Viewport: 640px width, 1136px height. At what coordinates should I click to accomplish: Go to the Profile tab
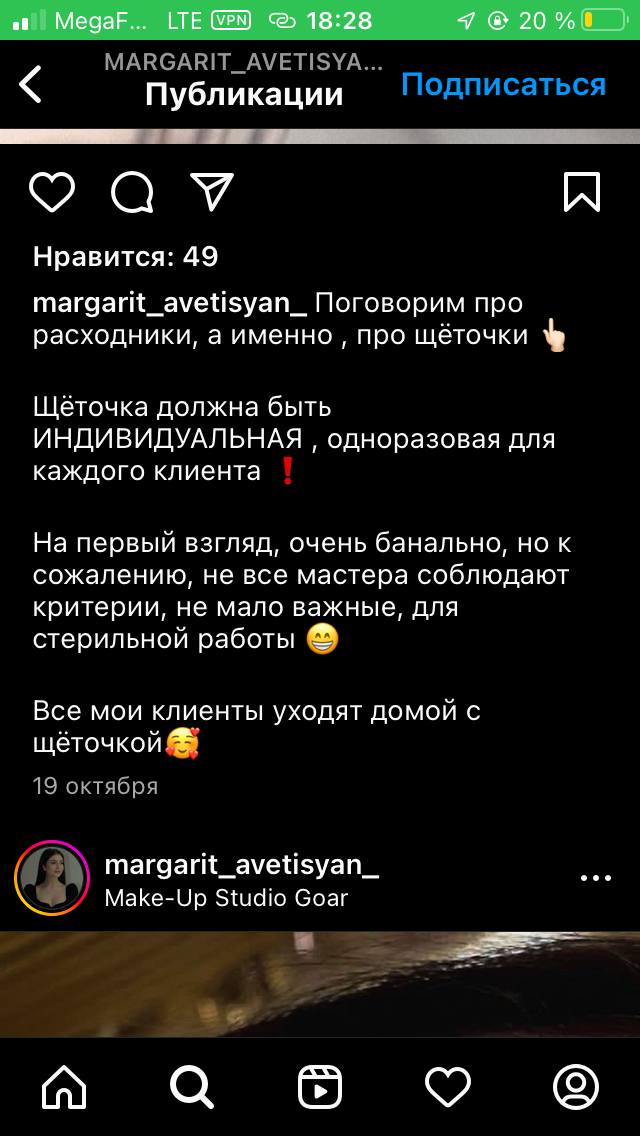(576, 1087)
